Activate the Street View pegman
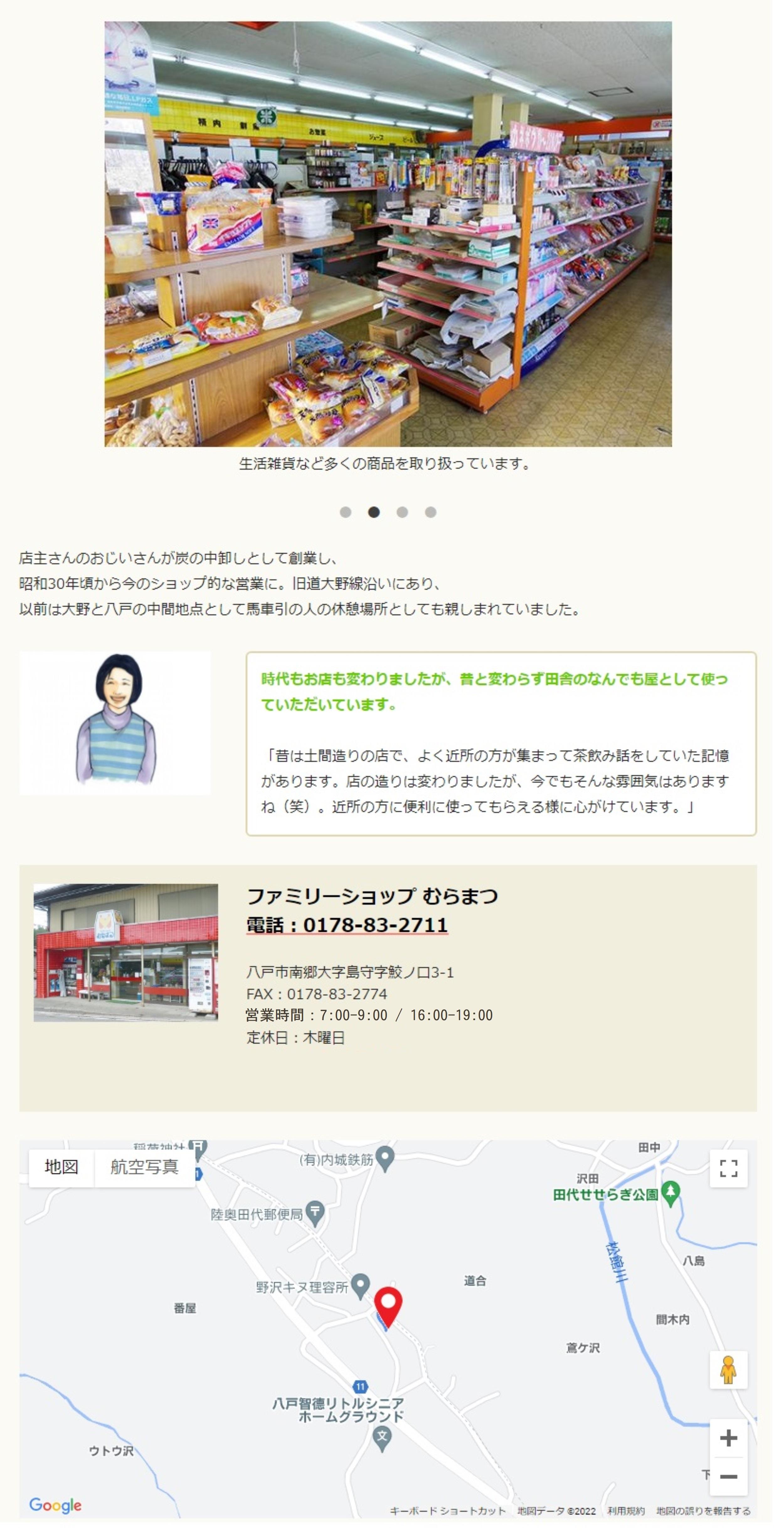 pos(729,1370)
